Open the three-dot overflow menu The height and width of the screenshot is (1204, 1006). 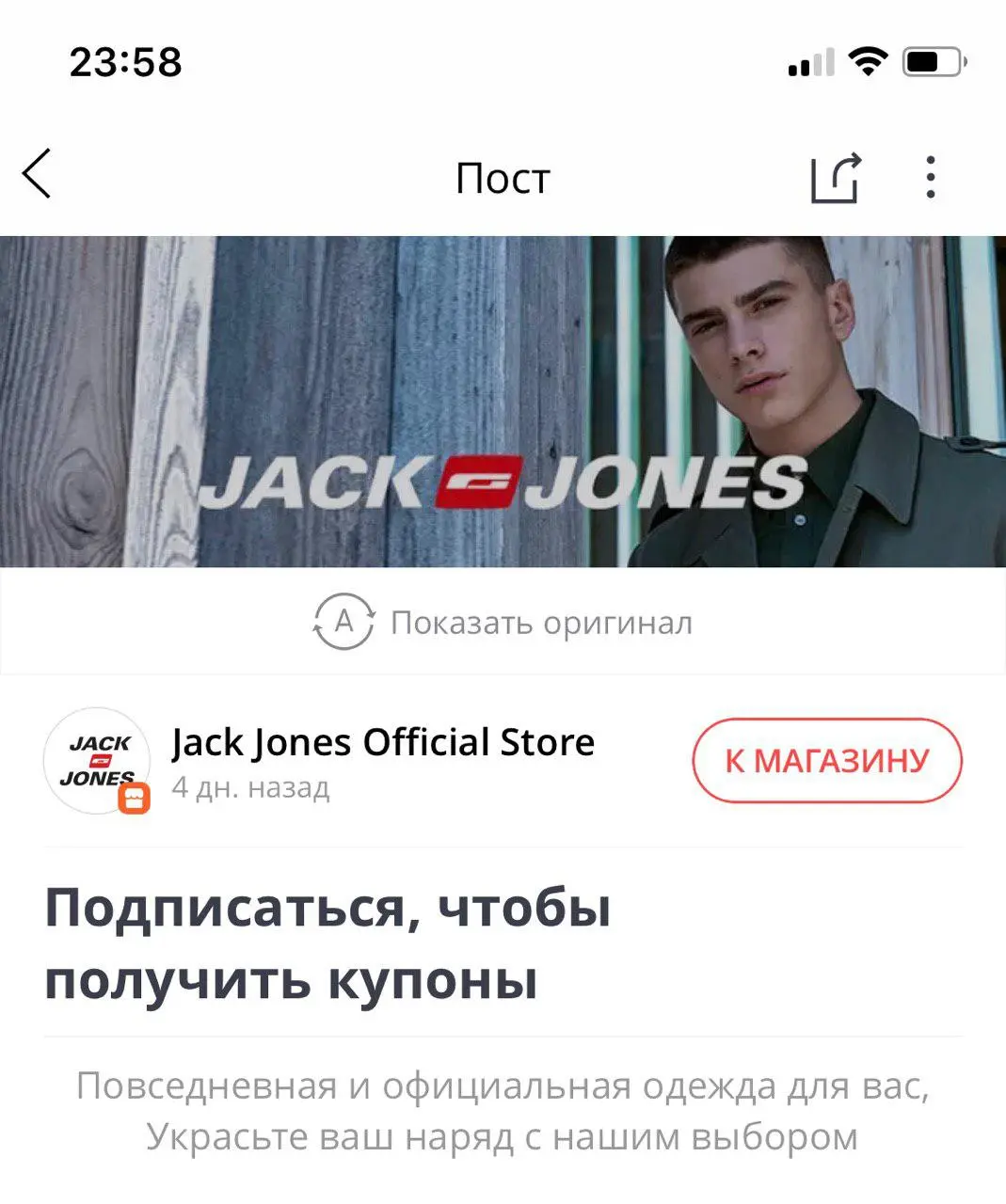[930, 177]
